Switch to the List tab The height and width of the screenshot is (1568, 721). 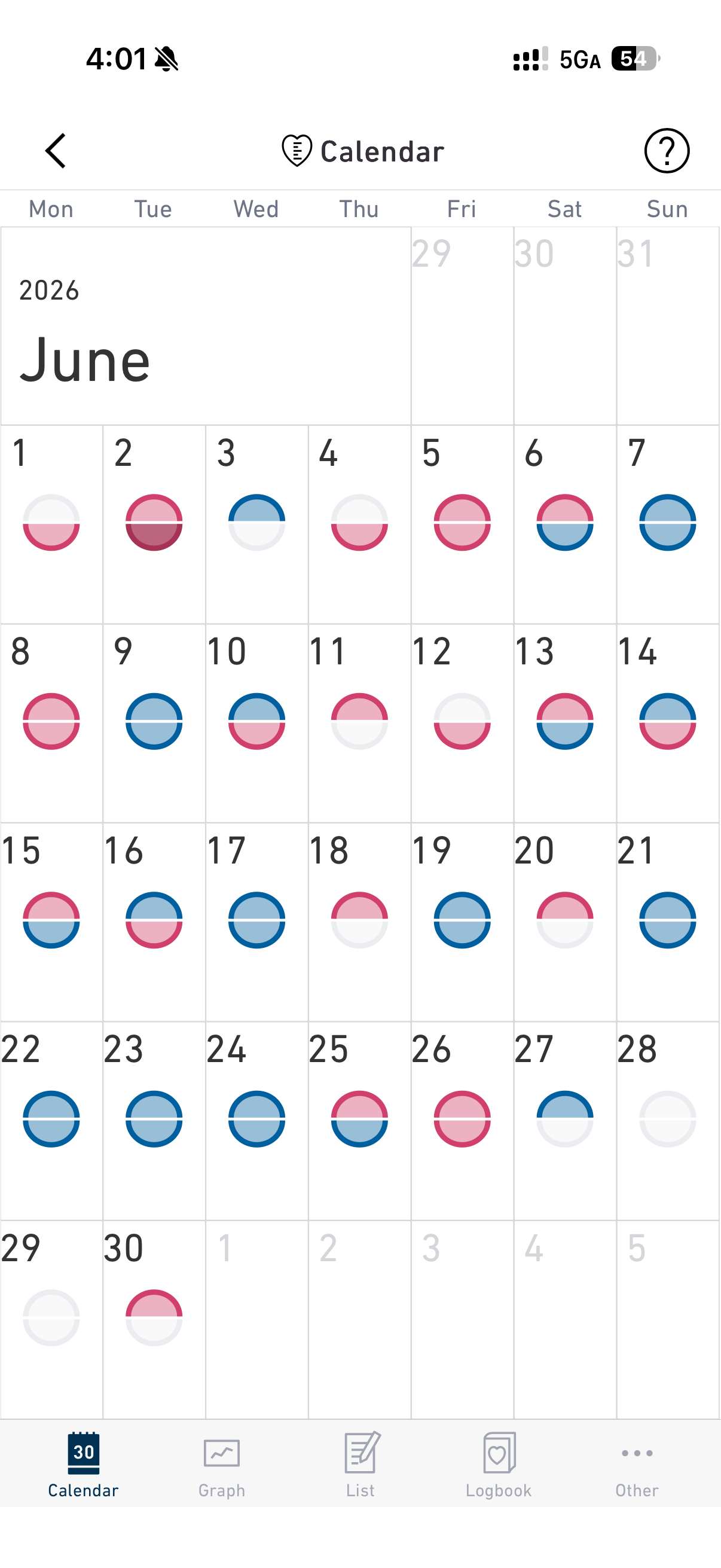tap(360, 1464)
